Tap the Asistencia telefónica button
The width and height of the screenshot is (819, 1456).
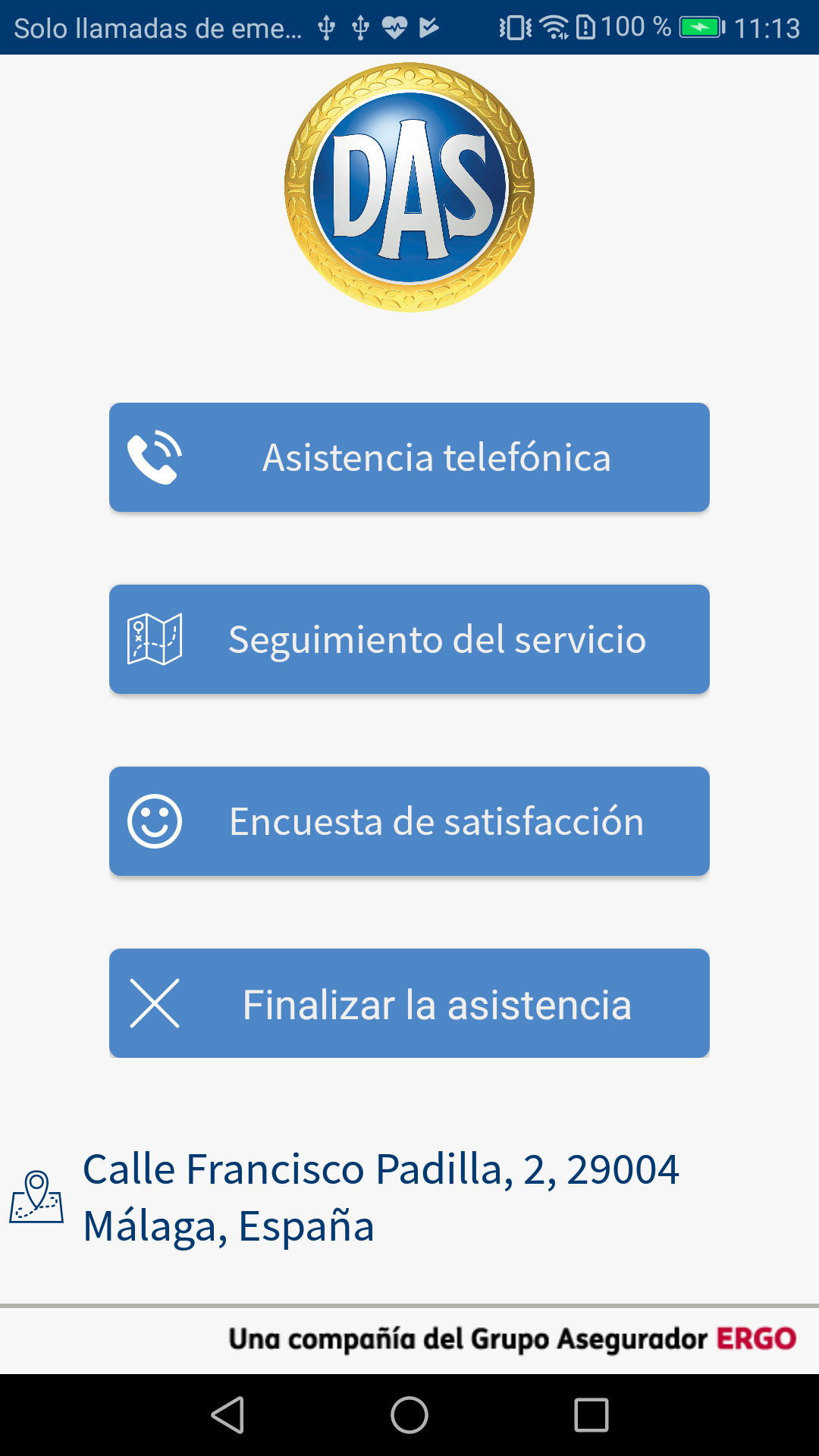[x=409, y=457]
